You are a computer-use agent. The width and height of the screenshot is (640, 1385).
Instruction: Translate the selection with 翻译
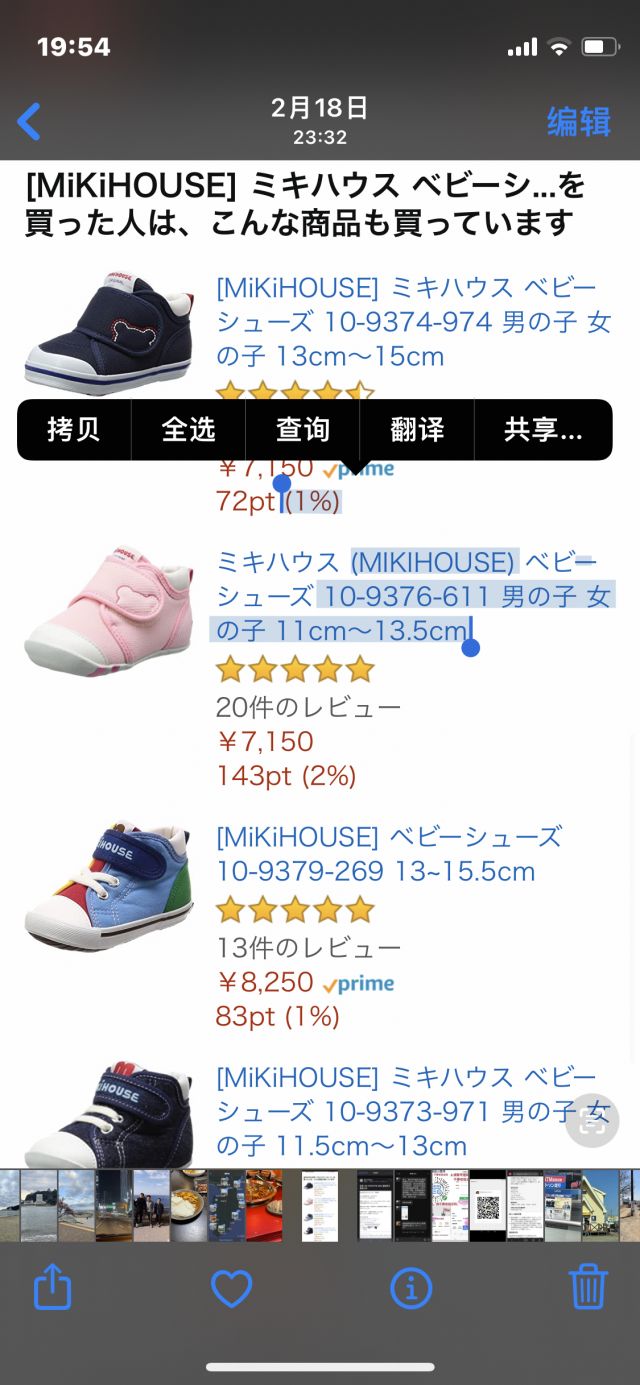tap(417, 430)
